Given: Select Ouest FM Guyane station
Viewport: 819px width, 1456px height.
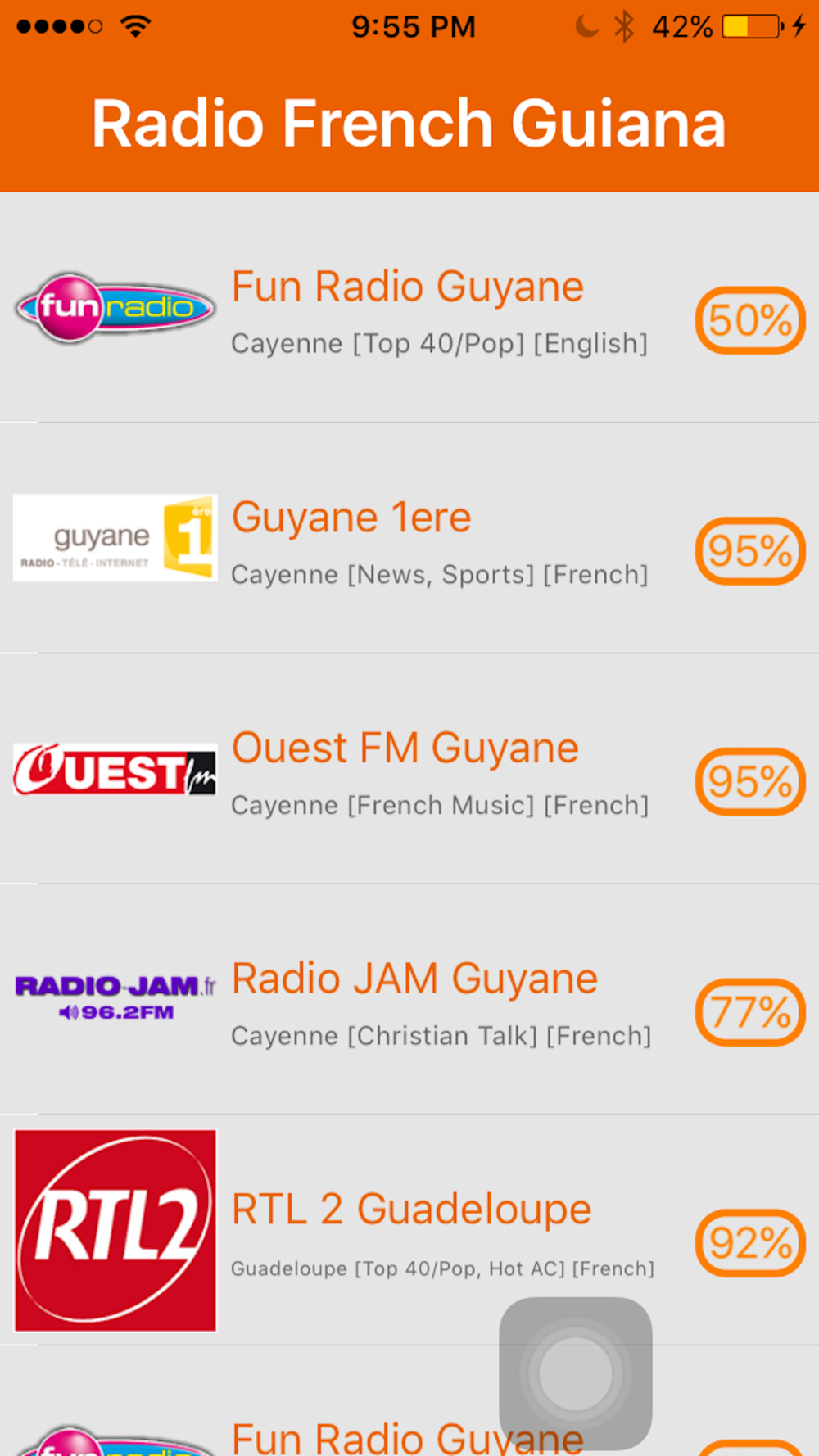Looking at the screenshot, I should [409, 768].
